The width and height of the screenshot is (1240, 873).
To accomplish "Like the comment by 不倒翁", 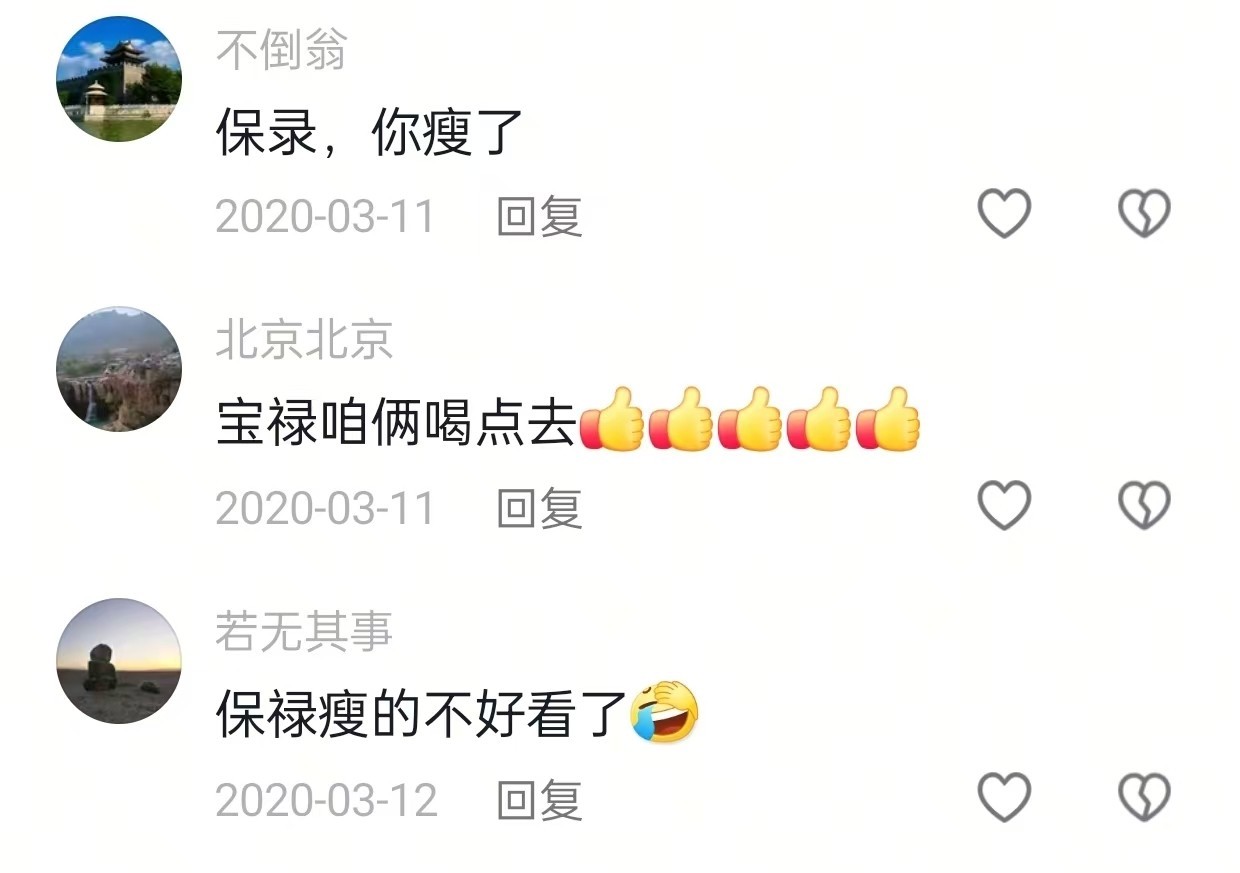I will point(1003,214).
